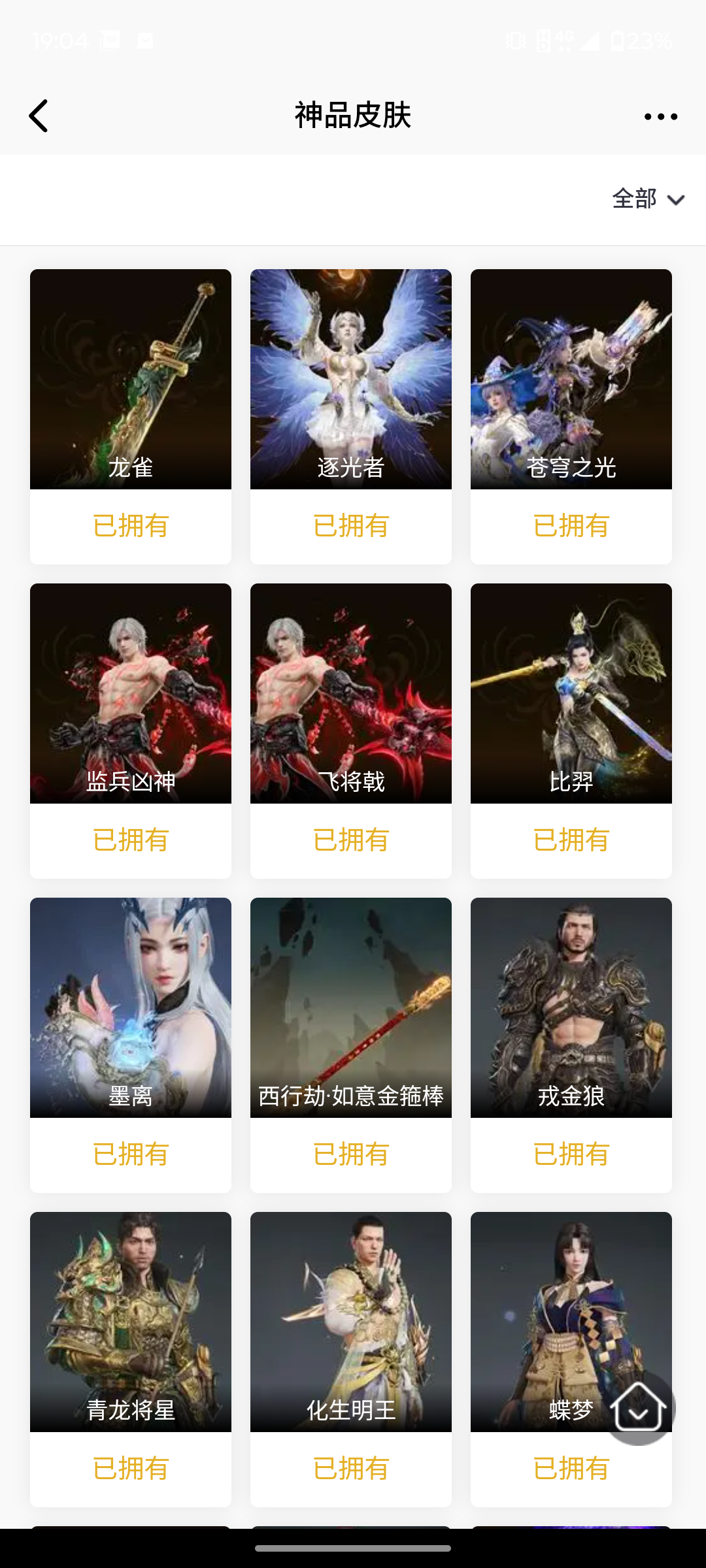This screenshot has width=706, height=1568.
Task: Open the 比羿 skin details
Action: coord(571,693)
